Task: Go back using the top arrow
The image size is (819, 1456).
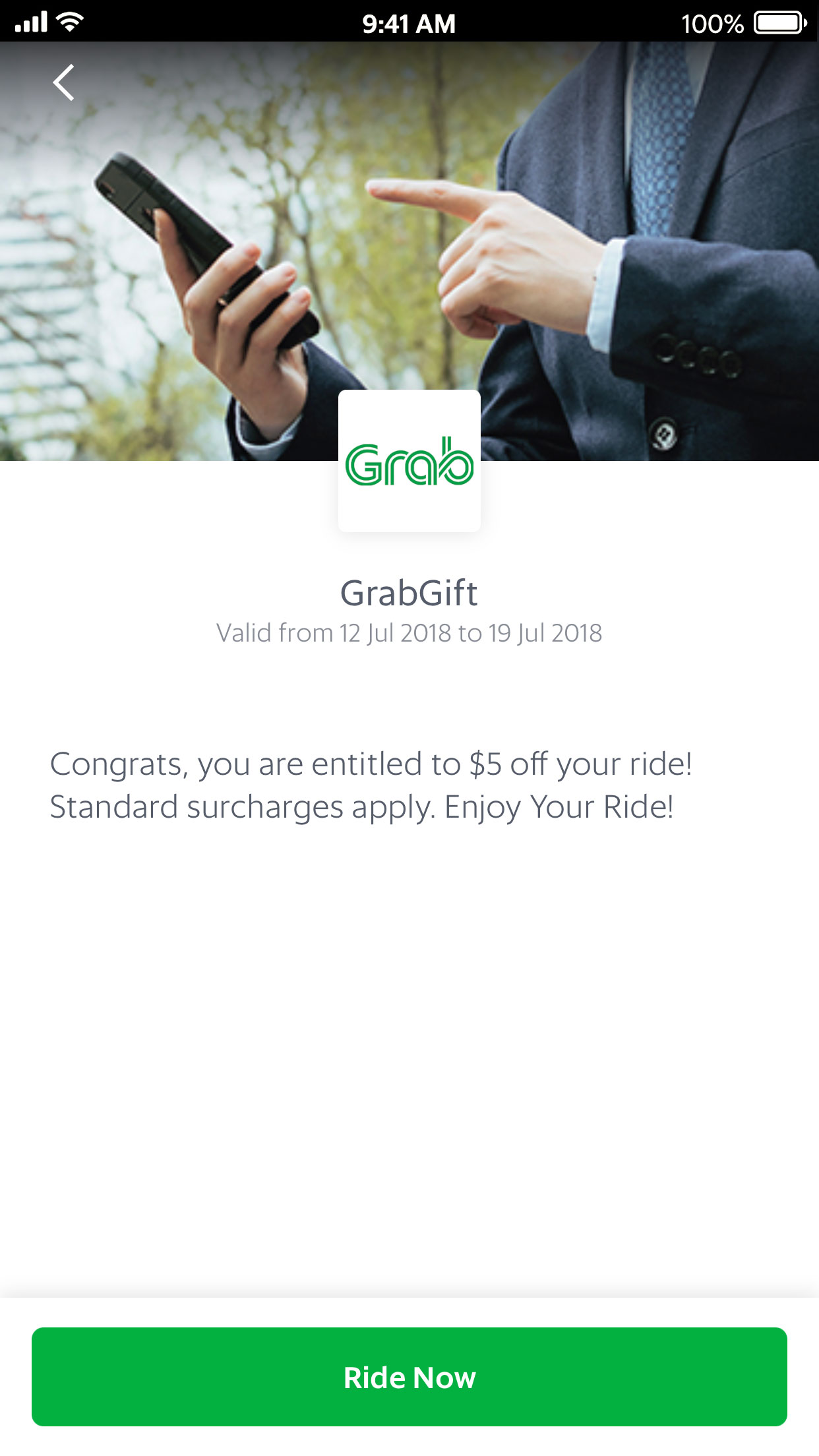Action: pyautogui.click(x=63, y=83)
